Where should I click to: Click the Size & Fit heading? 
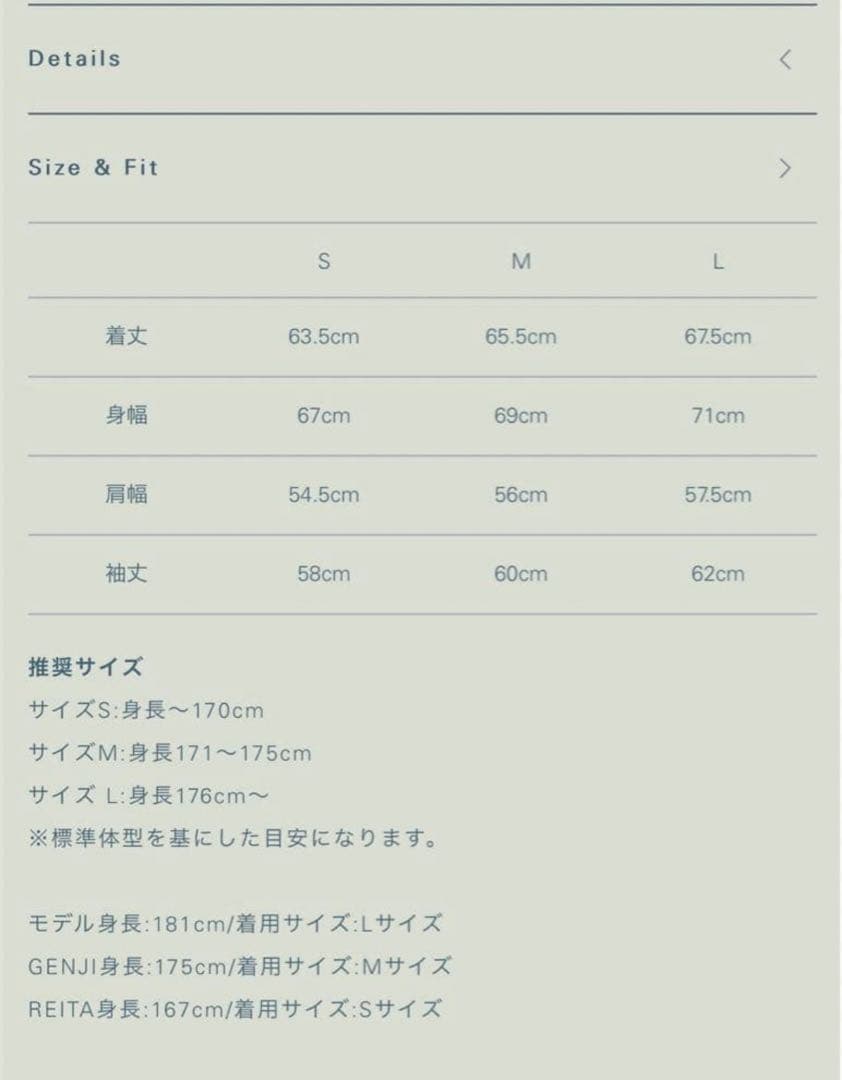click(92, 168)
